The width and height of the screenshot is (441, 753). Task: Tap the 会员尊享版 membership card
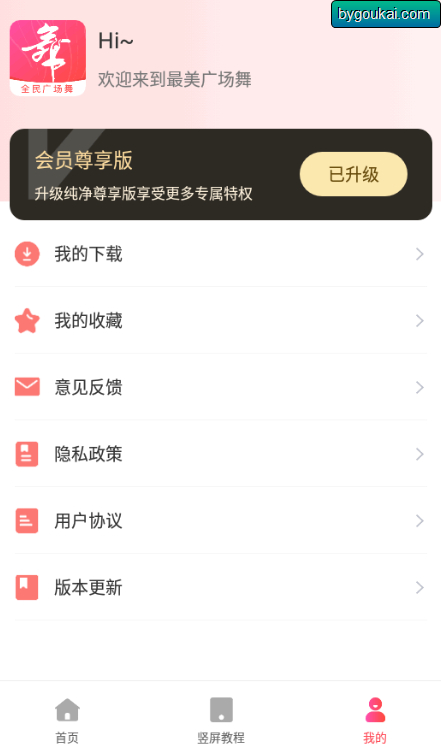click(220, 174)
